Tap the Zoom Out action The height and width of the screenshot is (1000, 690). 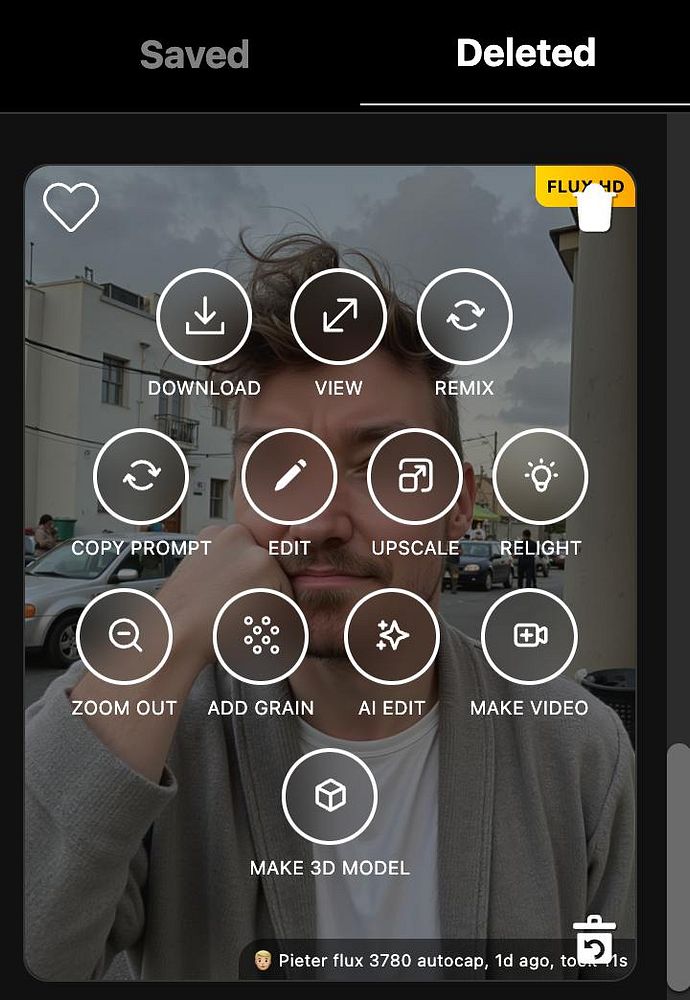tap(124, 637)
